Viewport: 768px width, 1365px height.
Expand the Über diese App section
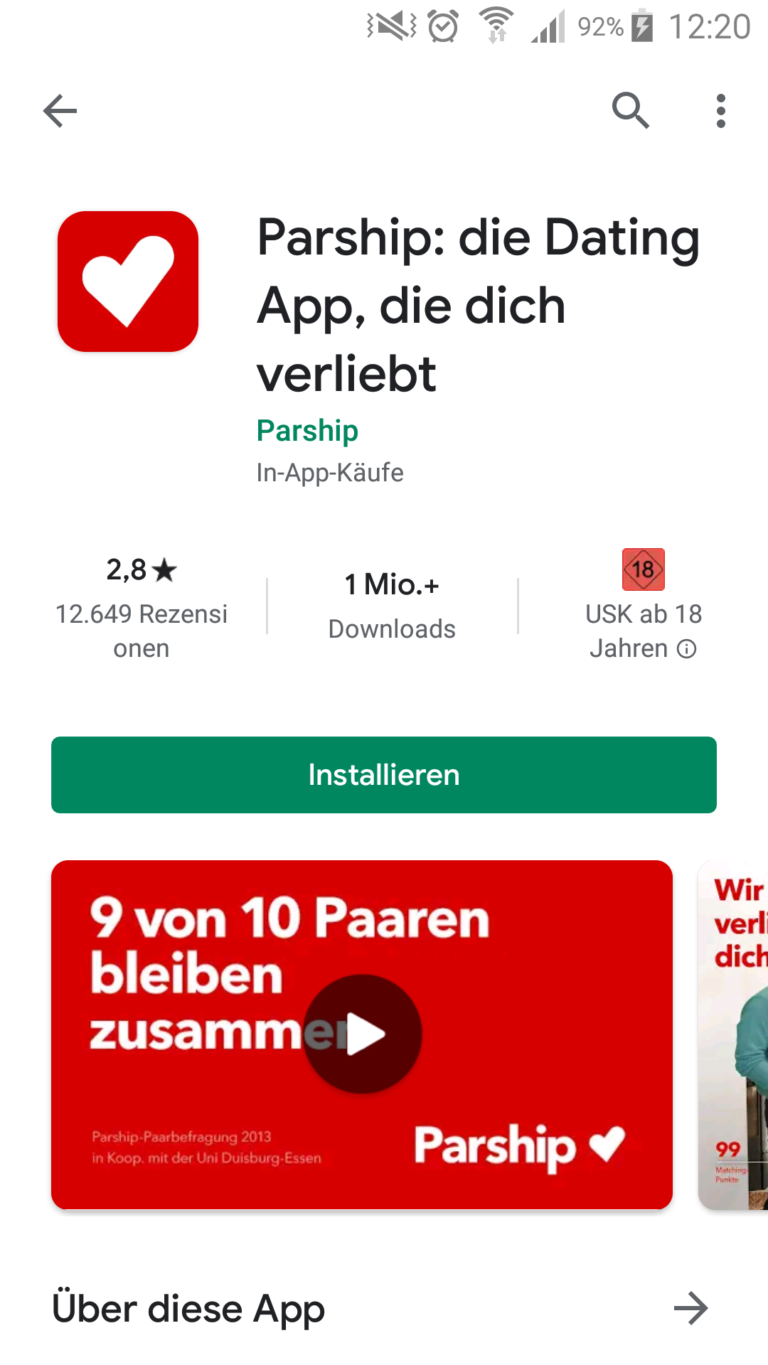point(188,1307)
